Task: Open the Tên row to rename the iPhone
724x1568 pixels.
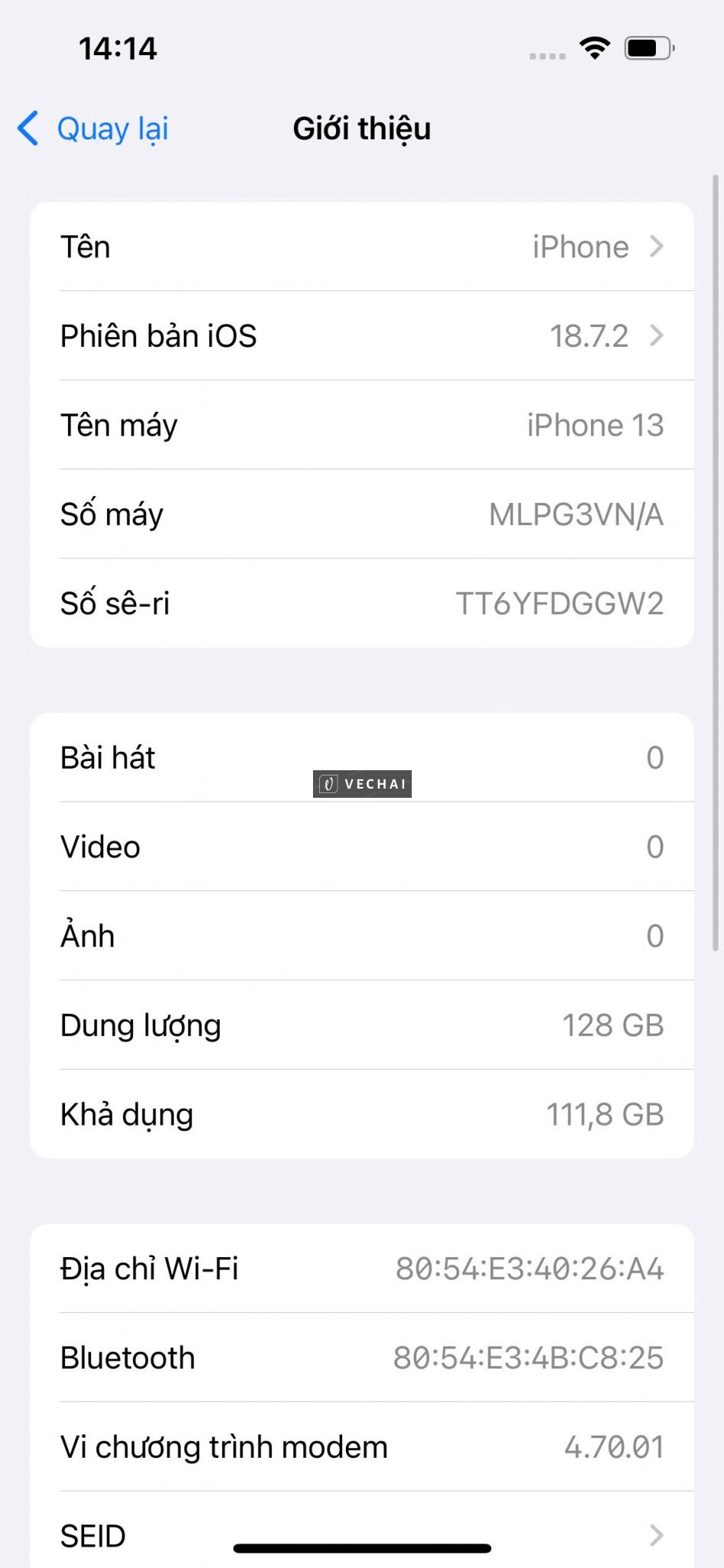Action: click(x=362, y=247)
